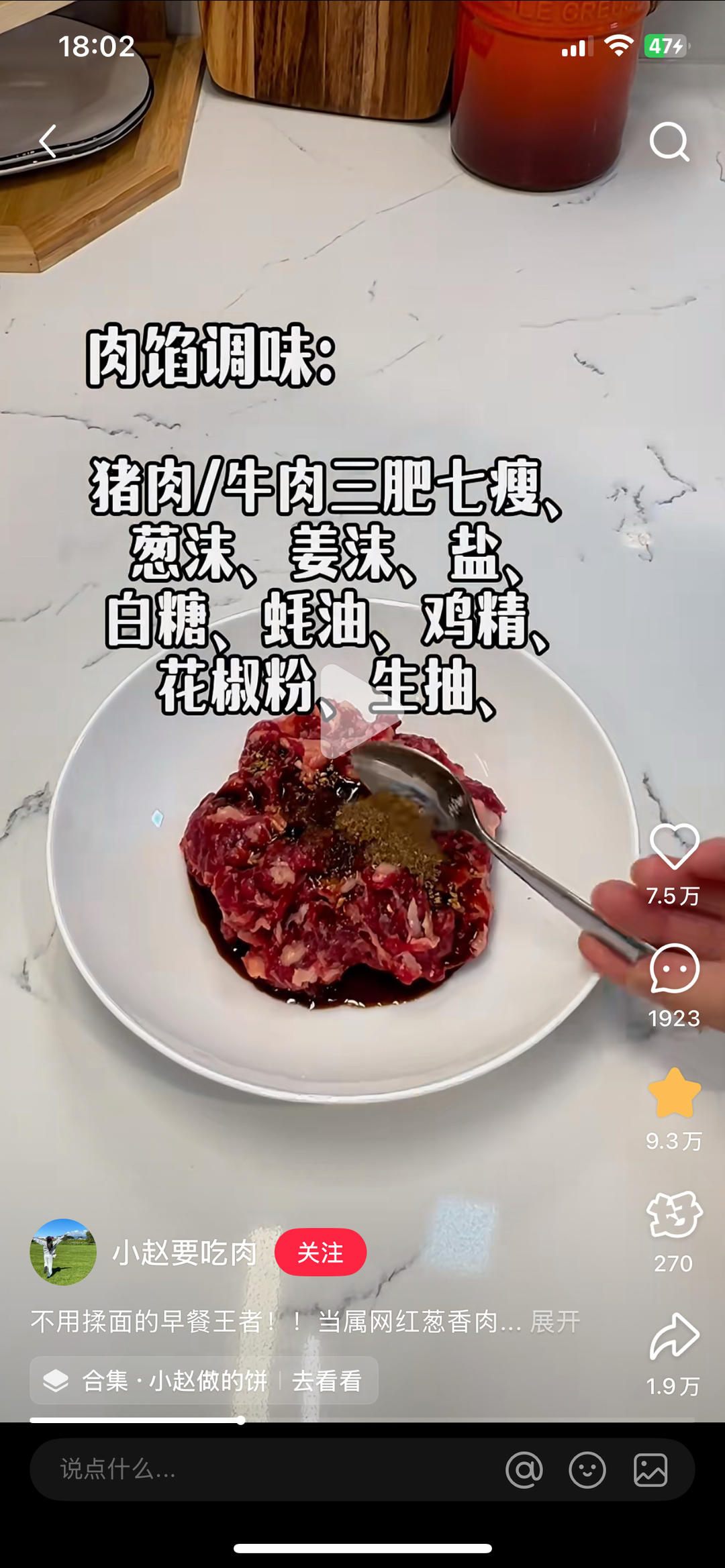Tap the watch-together icon showing 270
Viewport: 725px width, 1568px height.
[674, 1214]
